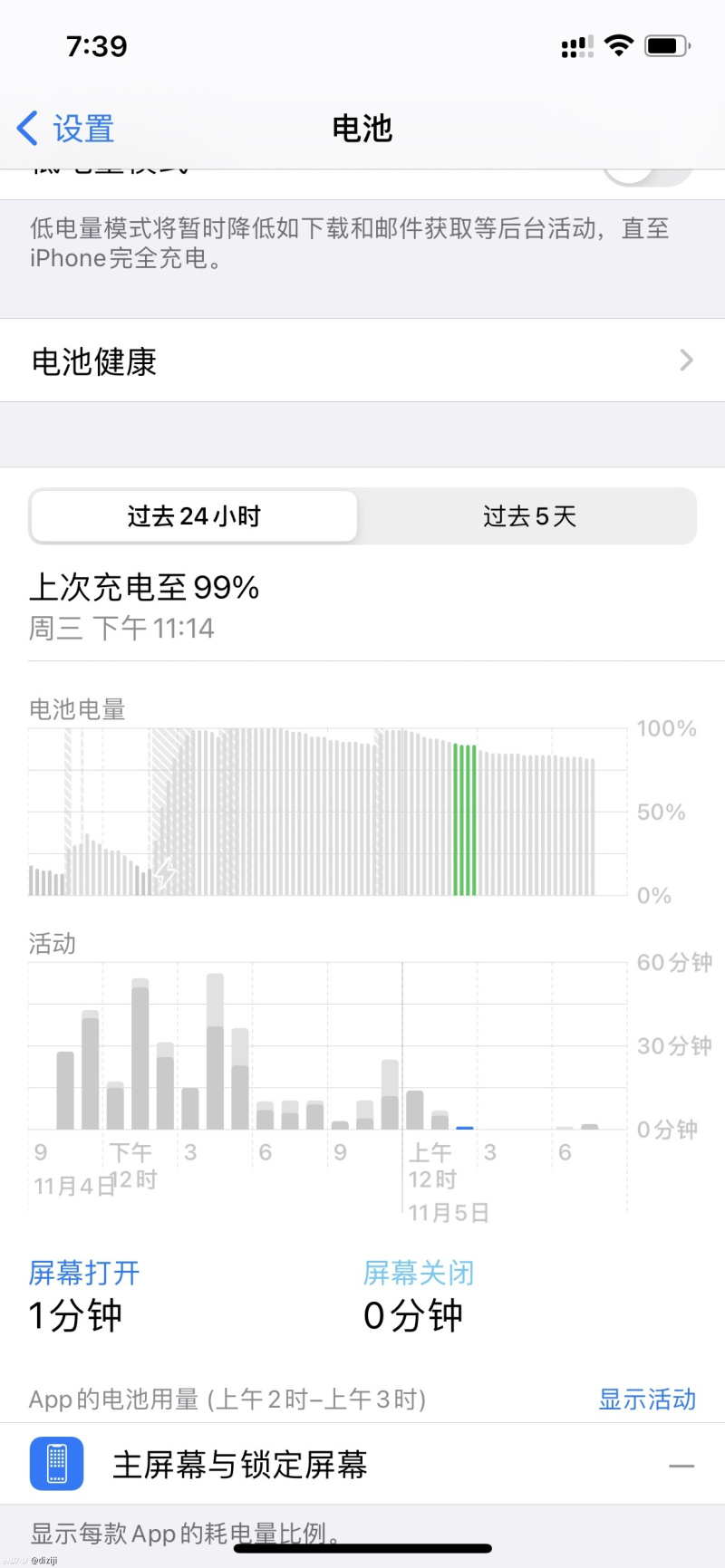Toggle 屏幕关闭 highlighting
The image size is (725, 1568).
418,1274
